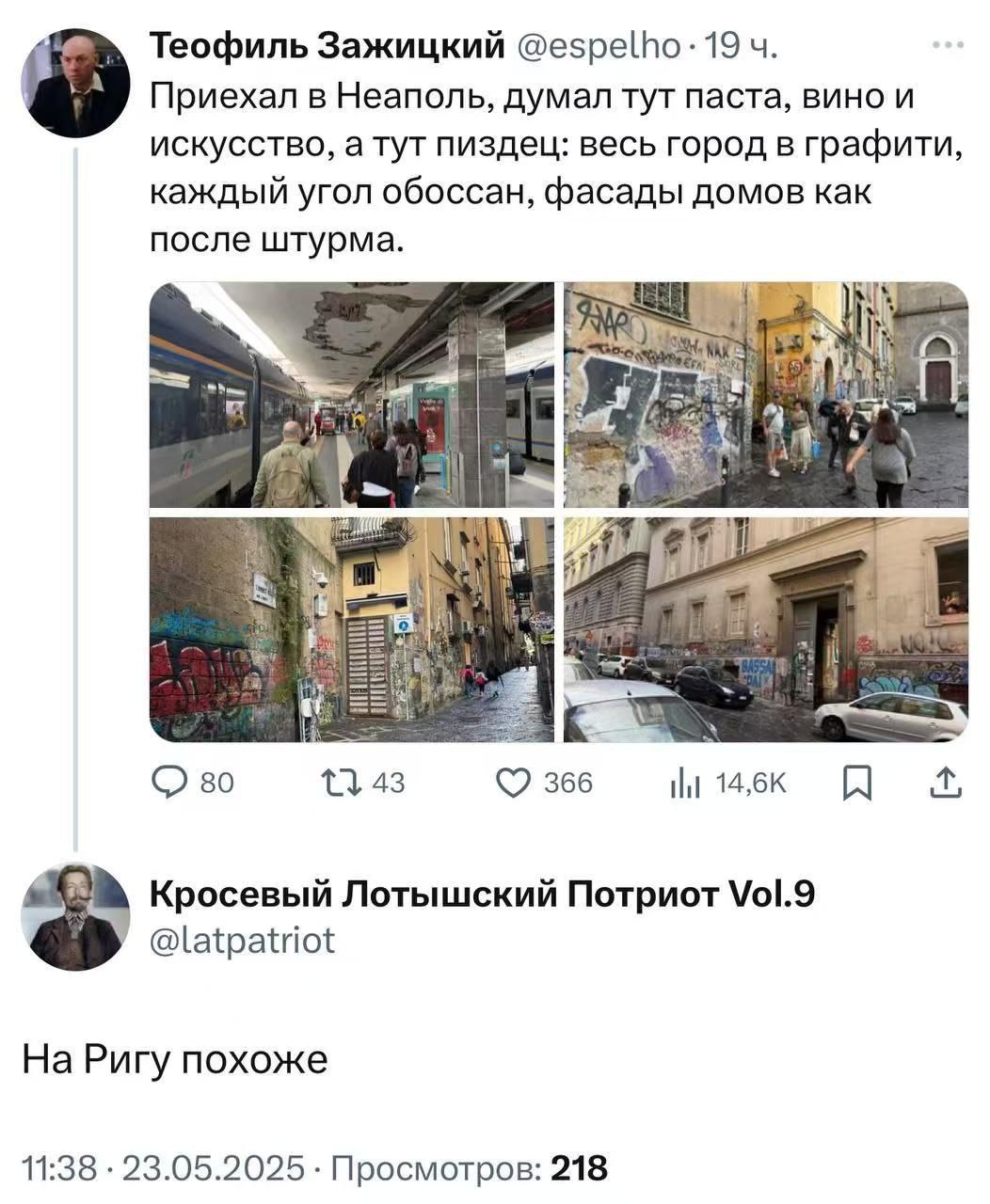Bookmark Теофиль Зажицкий's tweet

[x=856, y=783]
